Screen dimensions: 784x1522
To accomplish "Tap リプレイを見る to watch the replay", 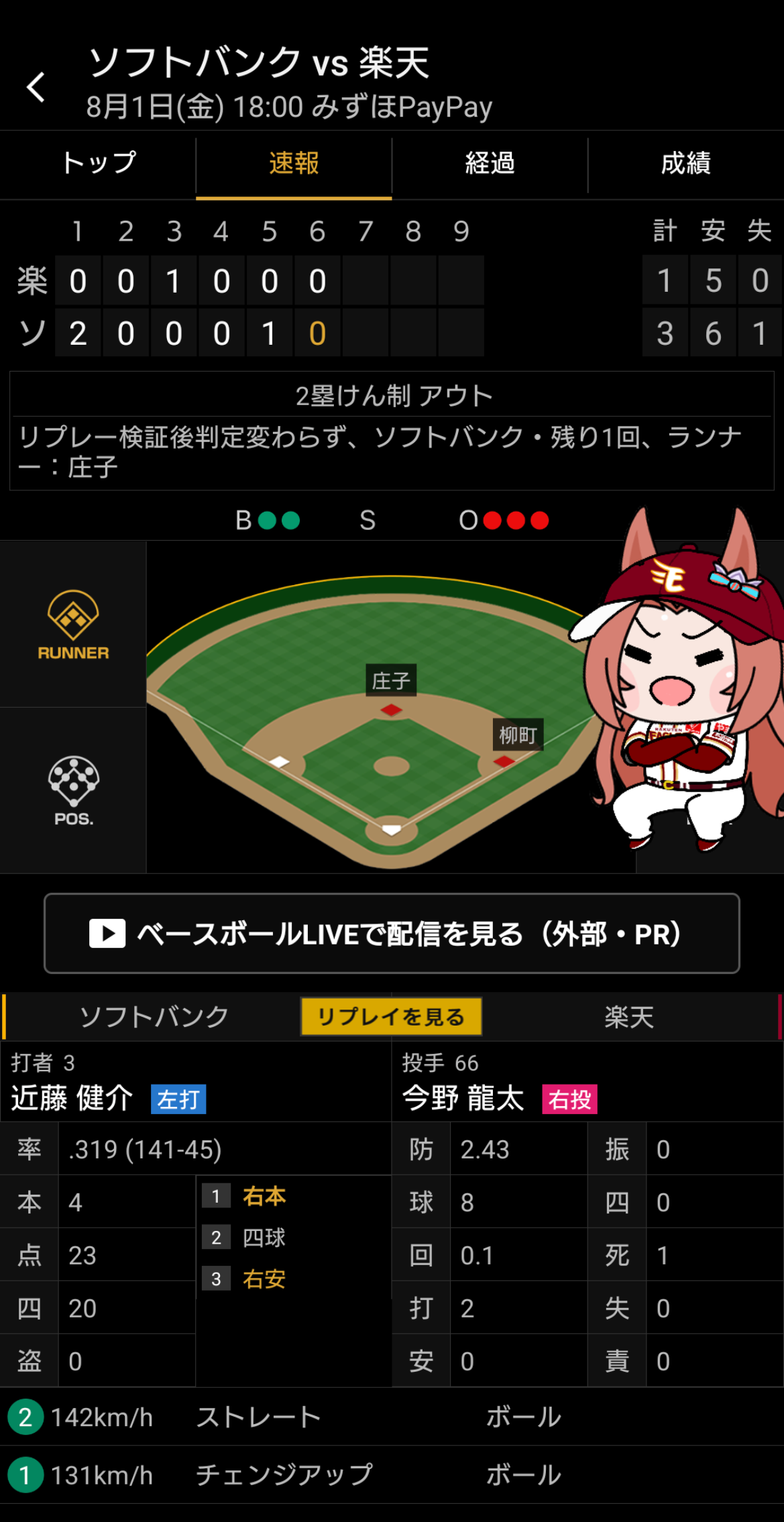I will [391, 1016].
